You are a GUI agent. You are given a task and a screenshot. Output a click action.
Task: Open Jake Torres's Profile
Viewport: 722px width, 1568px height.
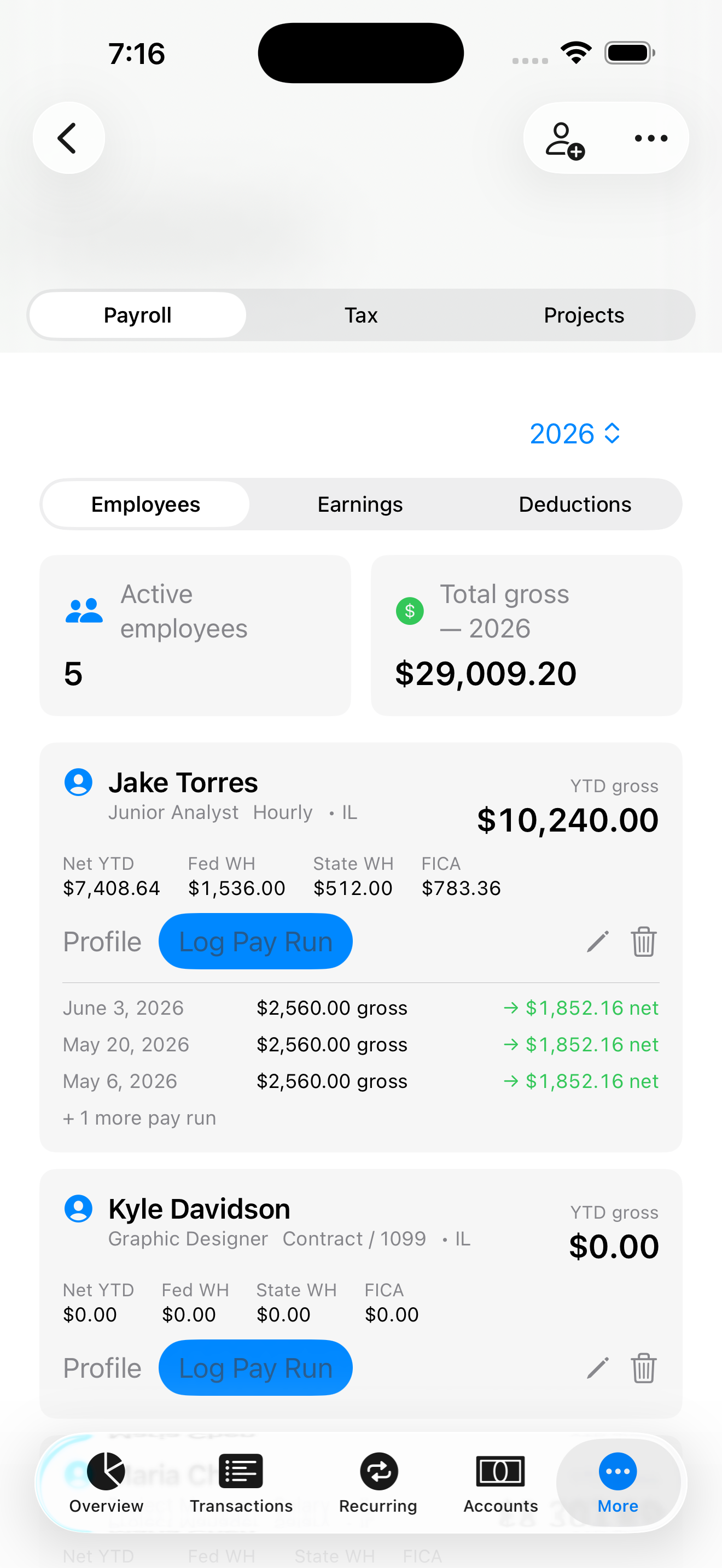point(102,941)
